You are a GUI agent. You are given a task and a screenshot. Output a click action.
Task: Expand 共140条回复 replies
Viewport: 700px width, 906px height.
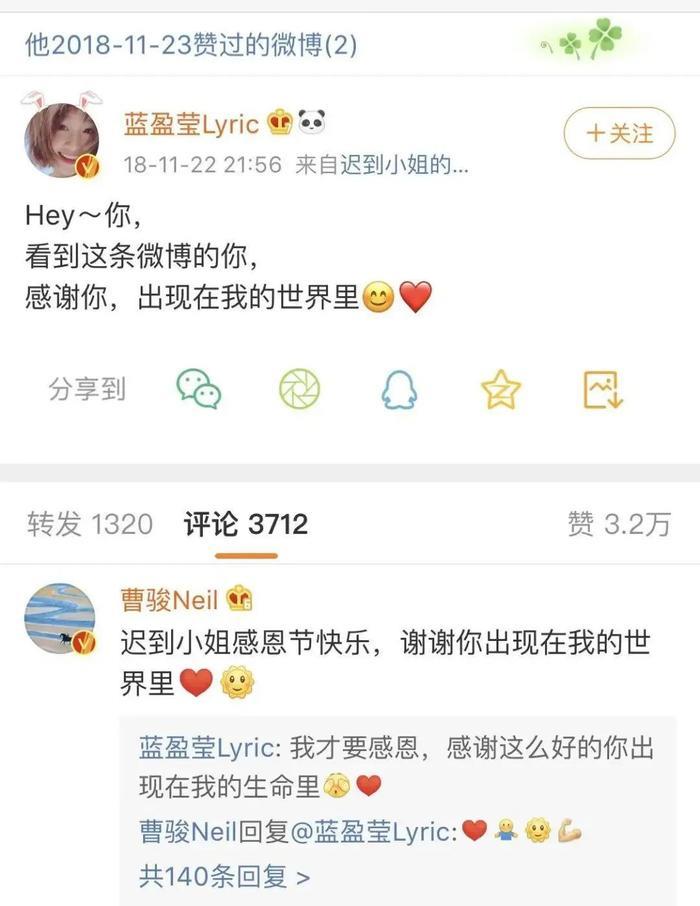click(x=224, y=877)
